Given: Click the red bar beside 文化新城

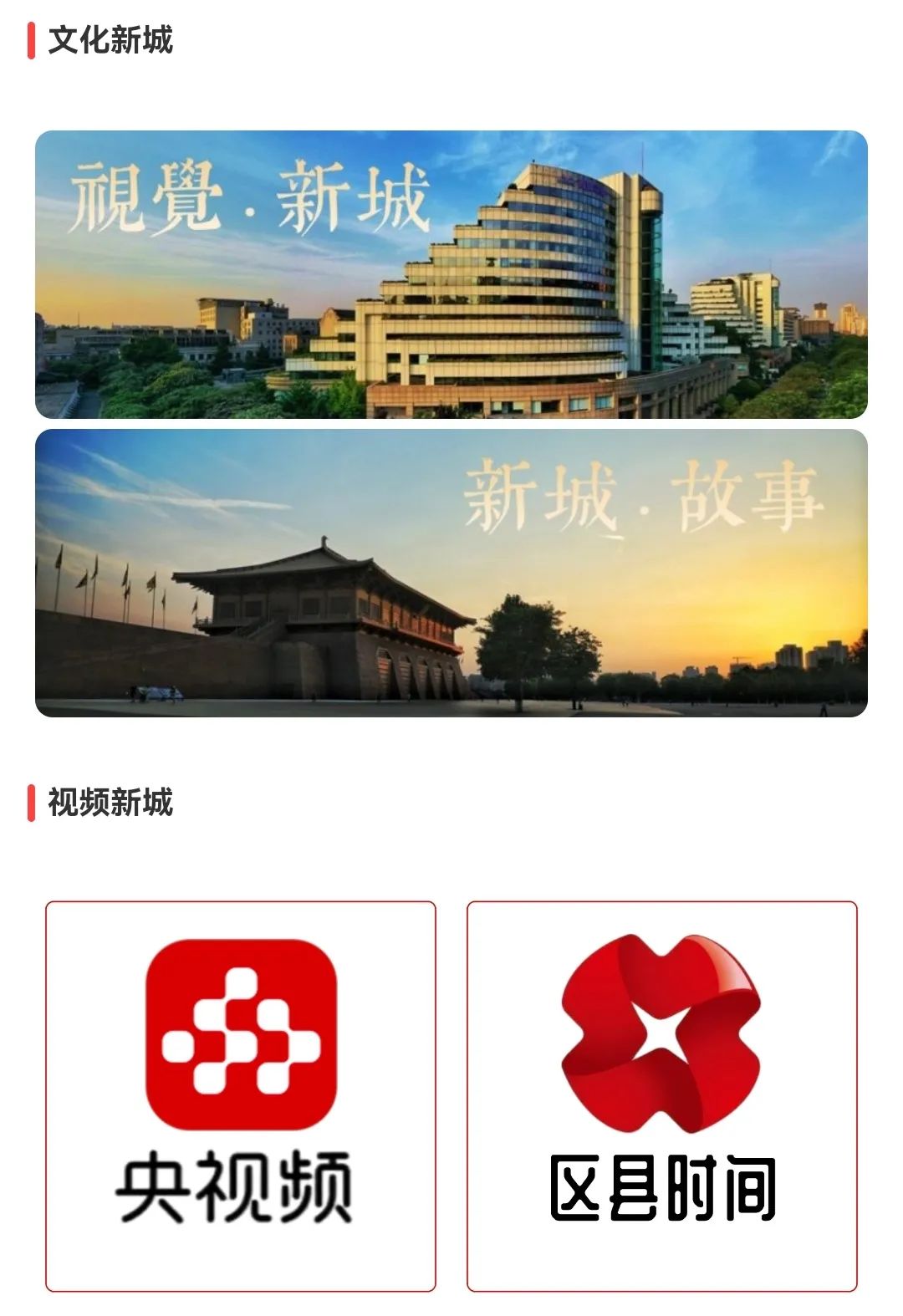Looking at the screenshot, I should pos(33,39).
